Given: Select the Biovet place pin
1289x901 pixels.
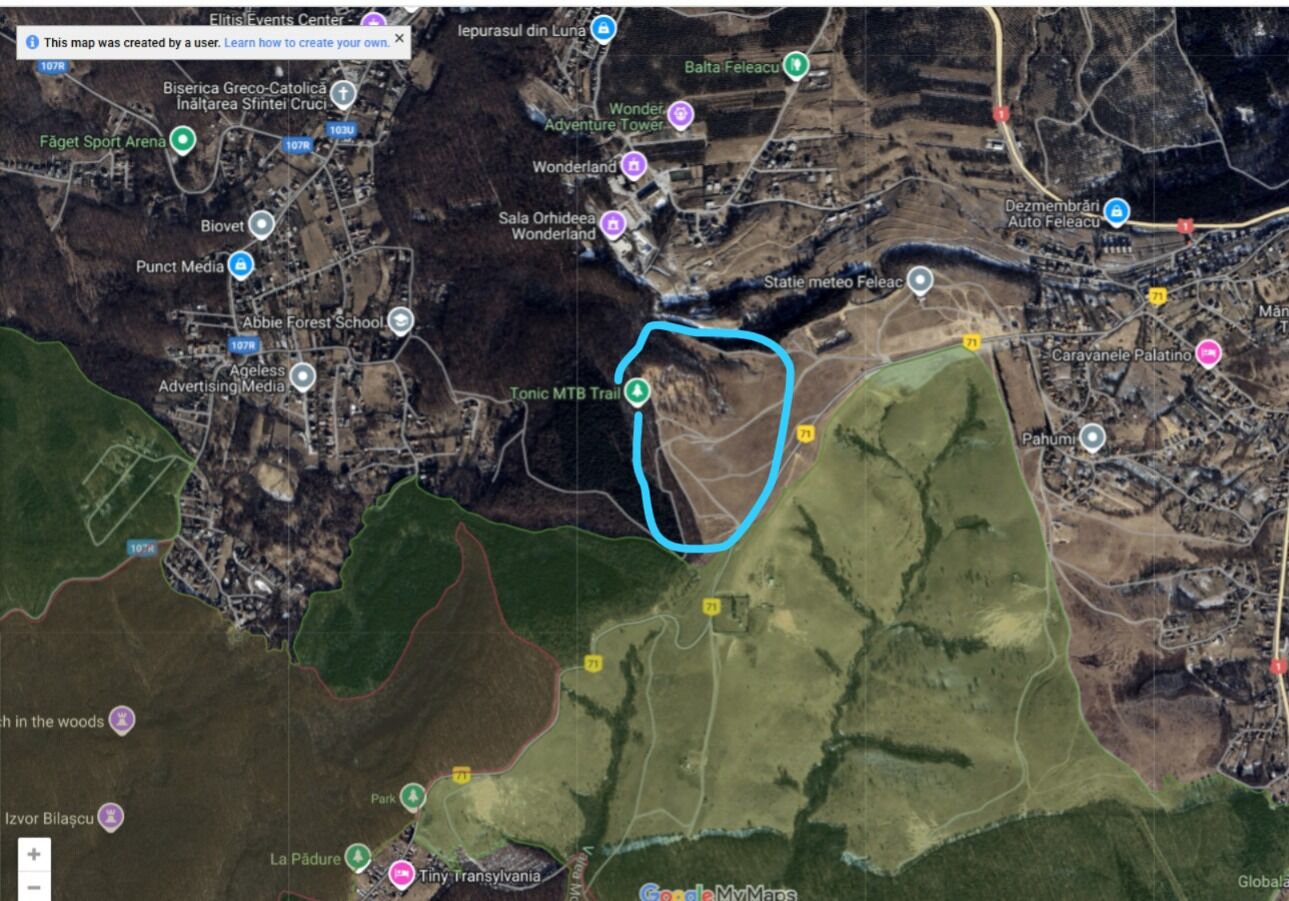Looking at the screenshot, I should [x=261, y=224].
